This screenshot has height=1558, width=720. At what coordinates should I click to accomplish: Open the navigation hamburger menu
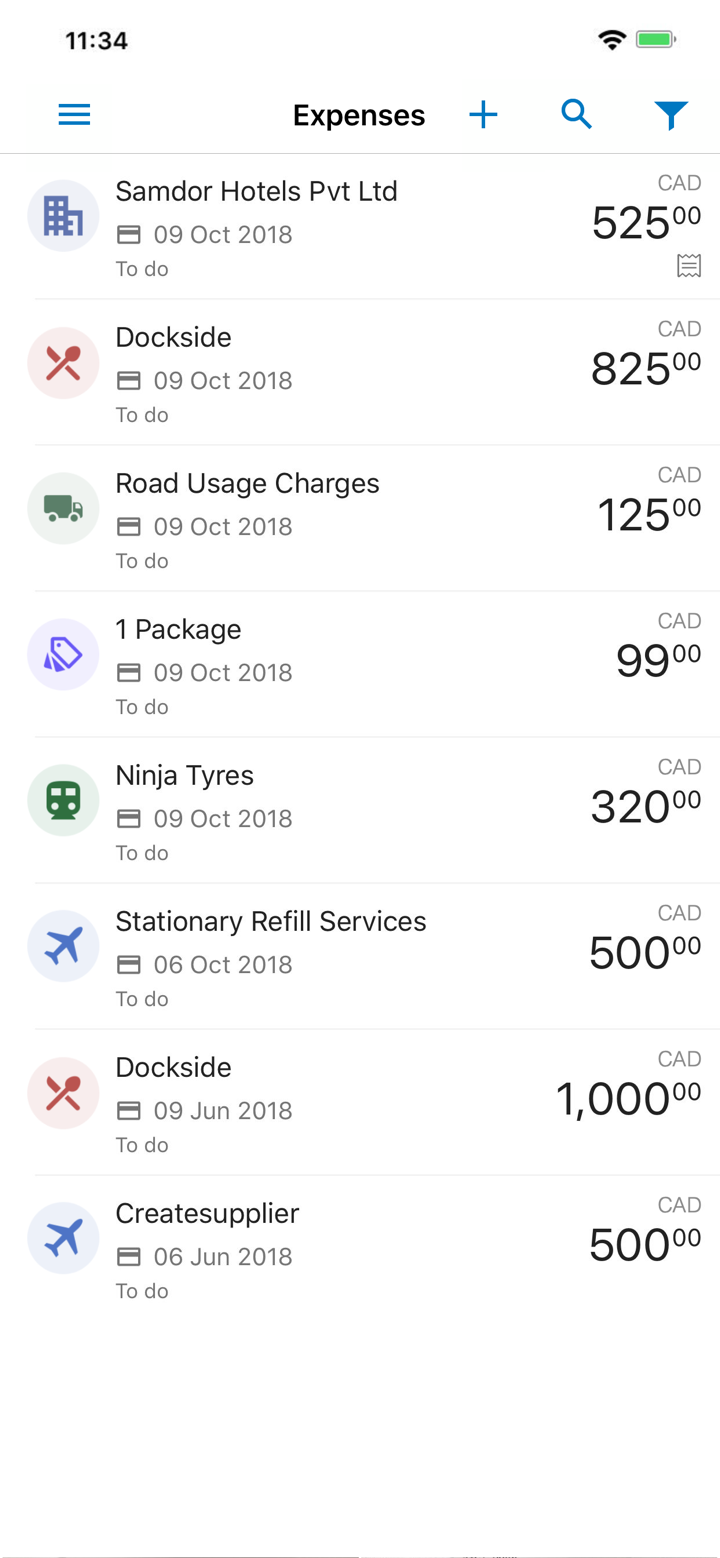coord(73,114)
